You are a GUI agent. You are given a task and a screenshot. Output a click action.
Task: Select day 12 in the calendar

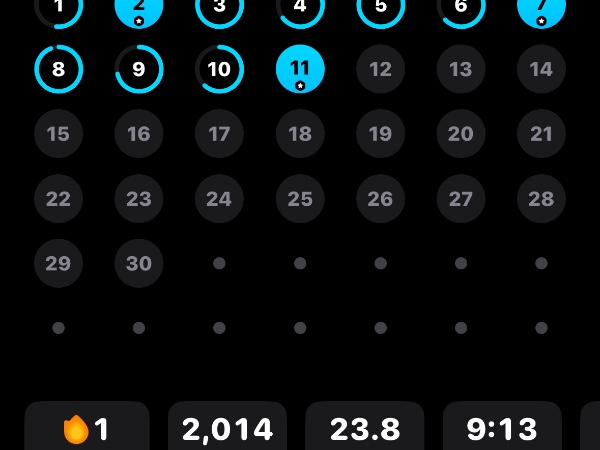380,70
